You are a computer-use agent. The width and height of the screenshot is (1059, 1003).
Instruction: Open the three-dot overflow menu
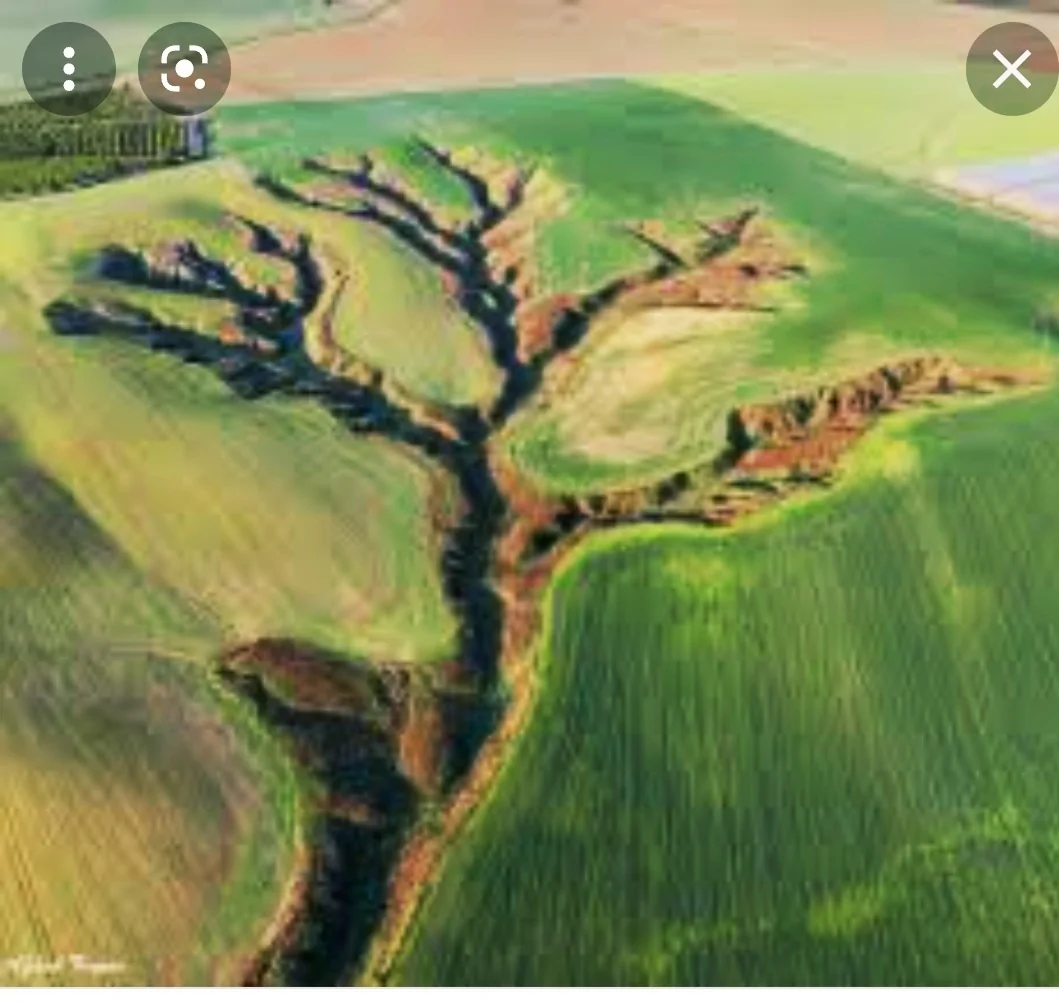(x=69, y=69)
